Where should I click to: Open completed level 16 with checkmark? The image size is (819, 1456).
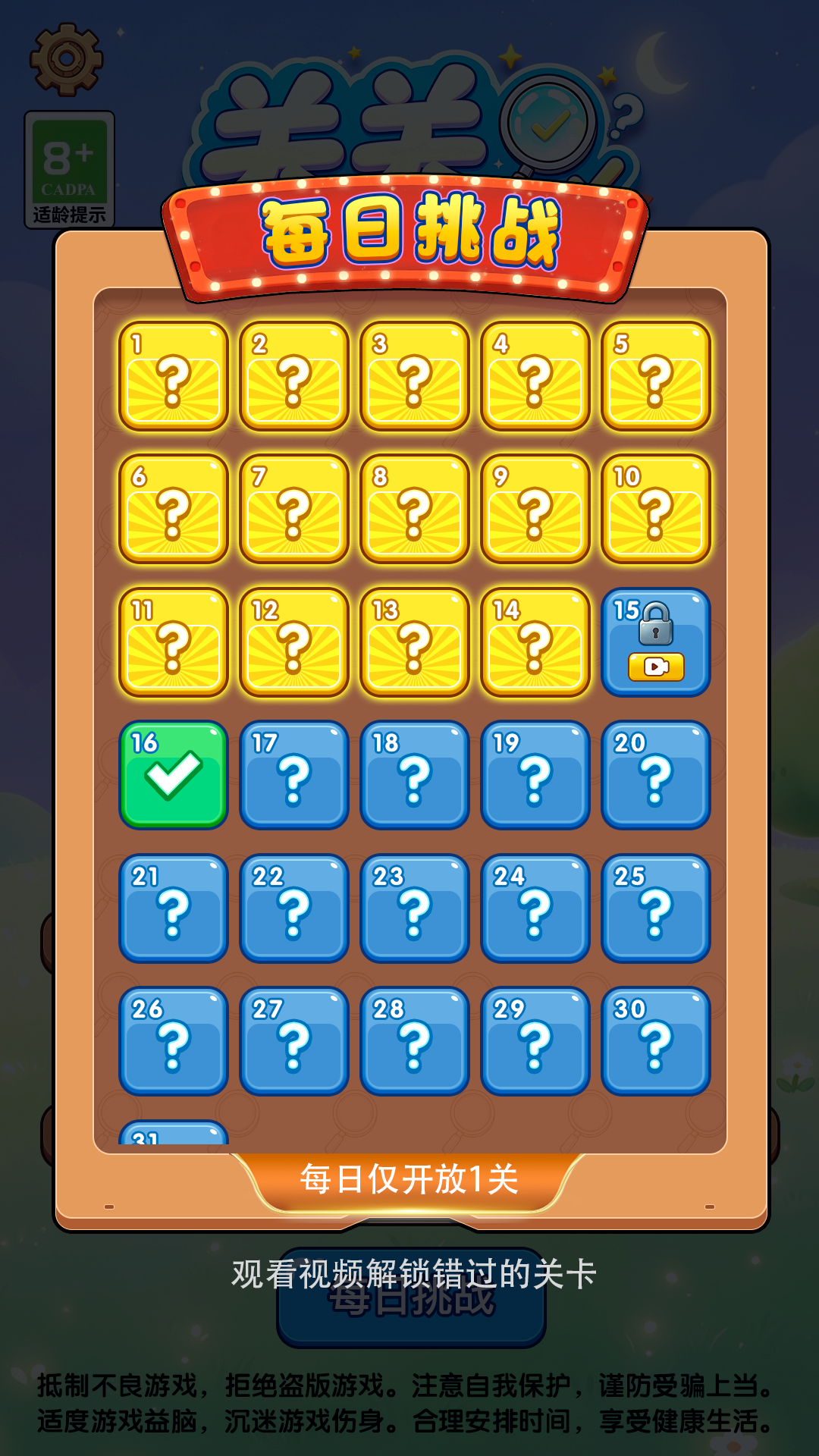coord(174,775)
